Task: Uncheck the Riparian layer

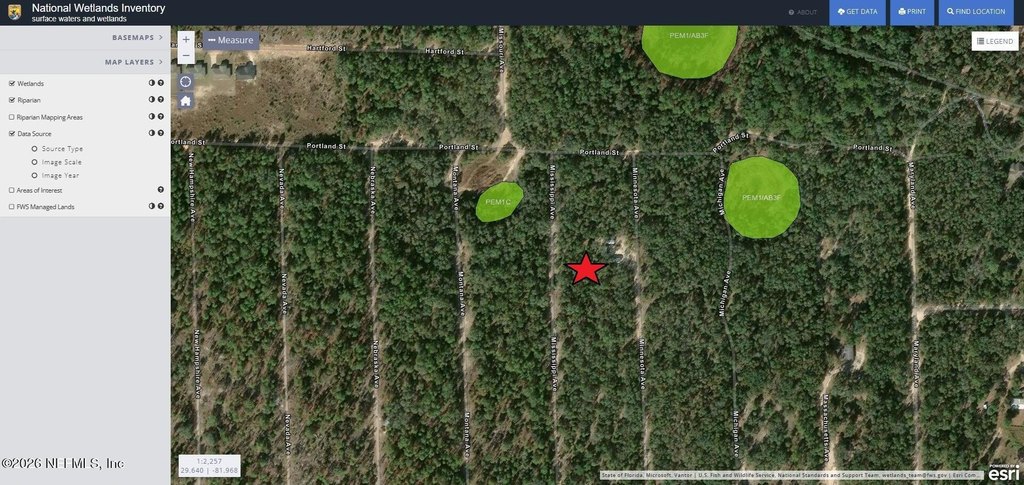Action: pos(12,100)
